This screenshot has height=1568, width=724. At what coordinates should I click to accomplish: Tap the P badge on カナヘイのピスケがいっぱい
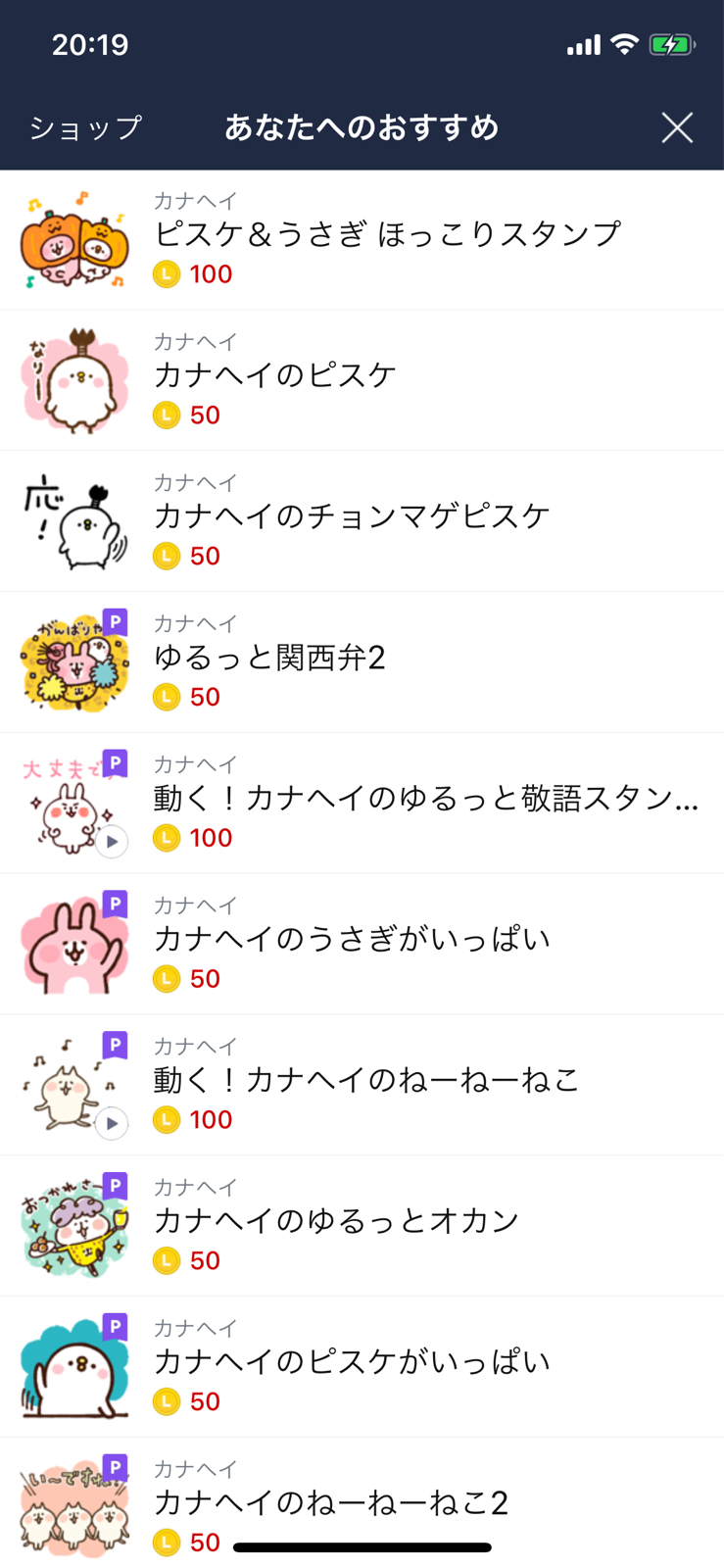115,1327
